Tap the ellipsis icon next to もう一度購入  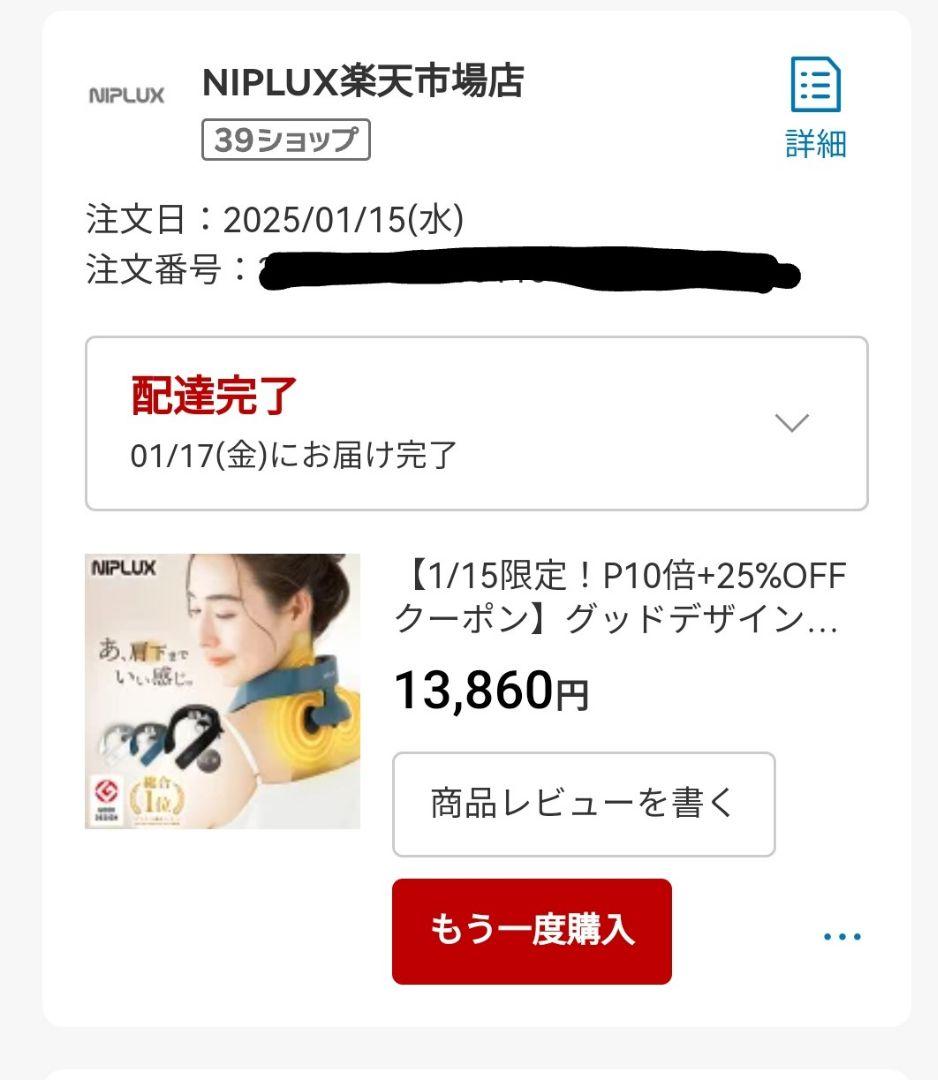click(843, 935)
